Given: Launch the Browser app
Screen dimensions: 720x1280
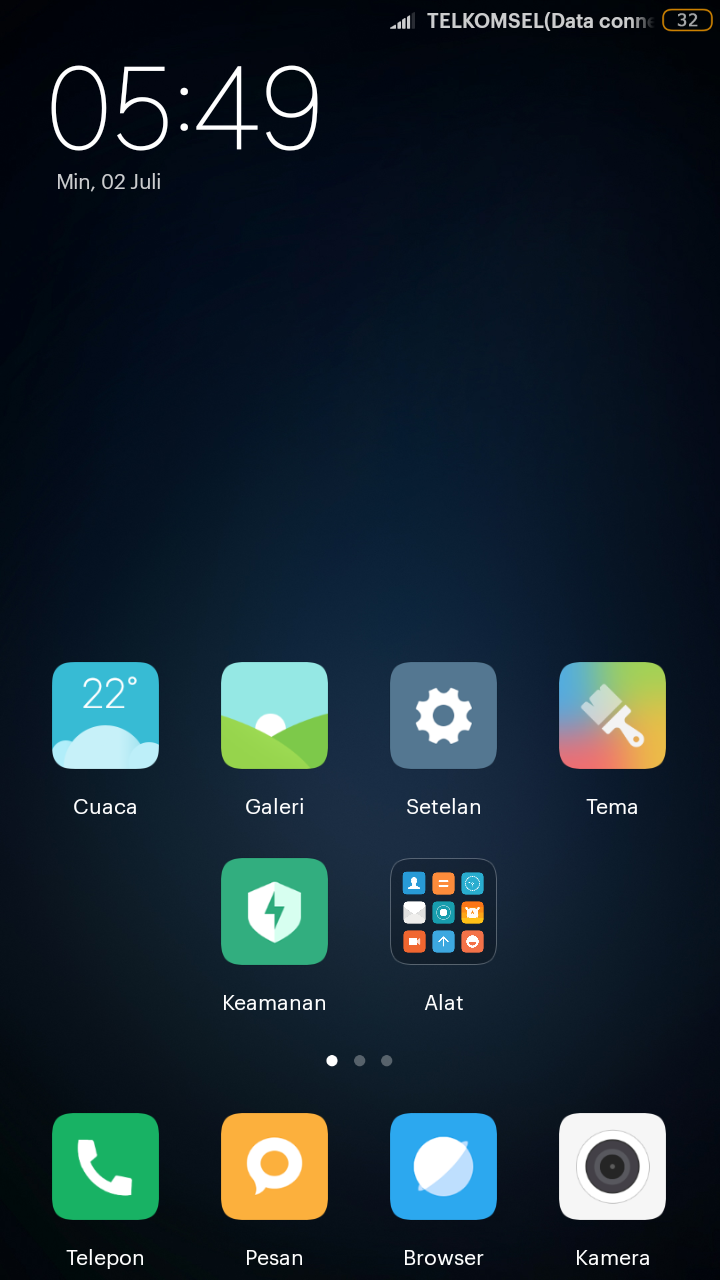Looking at the screenshot, I should pos(443,1166).
